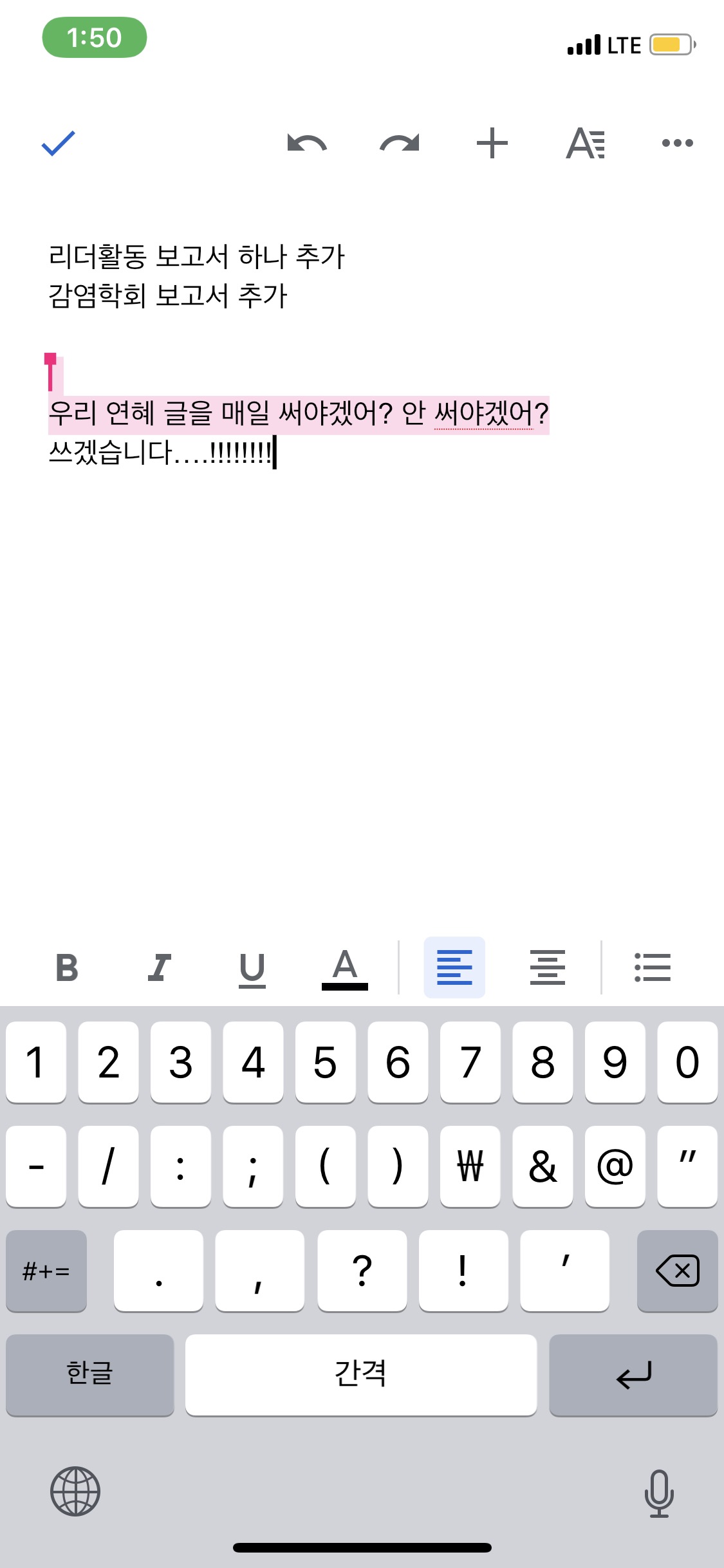This screenshot has height=1568, width=724.
Task: Switch keyboard to 한글 letters
Action: point(90,1374)
